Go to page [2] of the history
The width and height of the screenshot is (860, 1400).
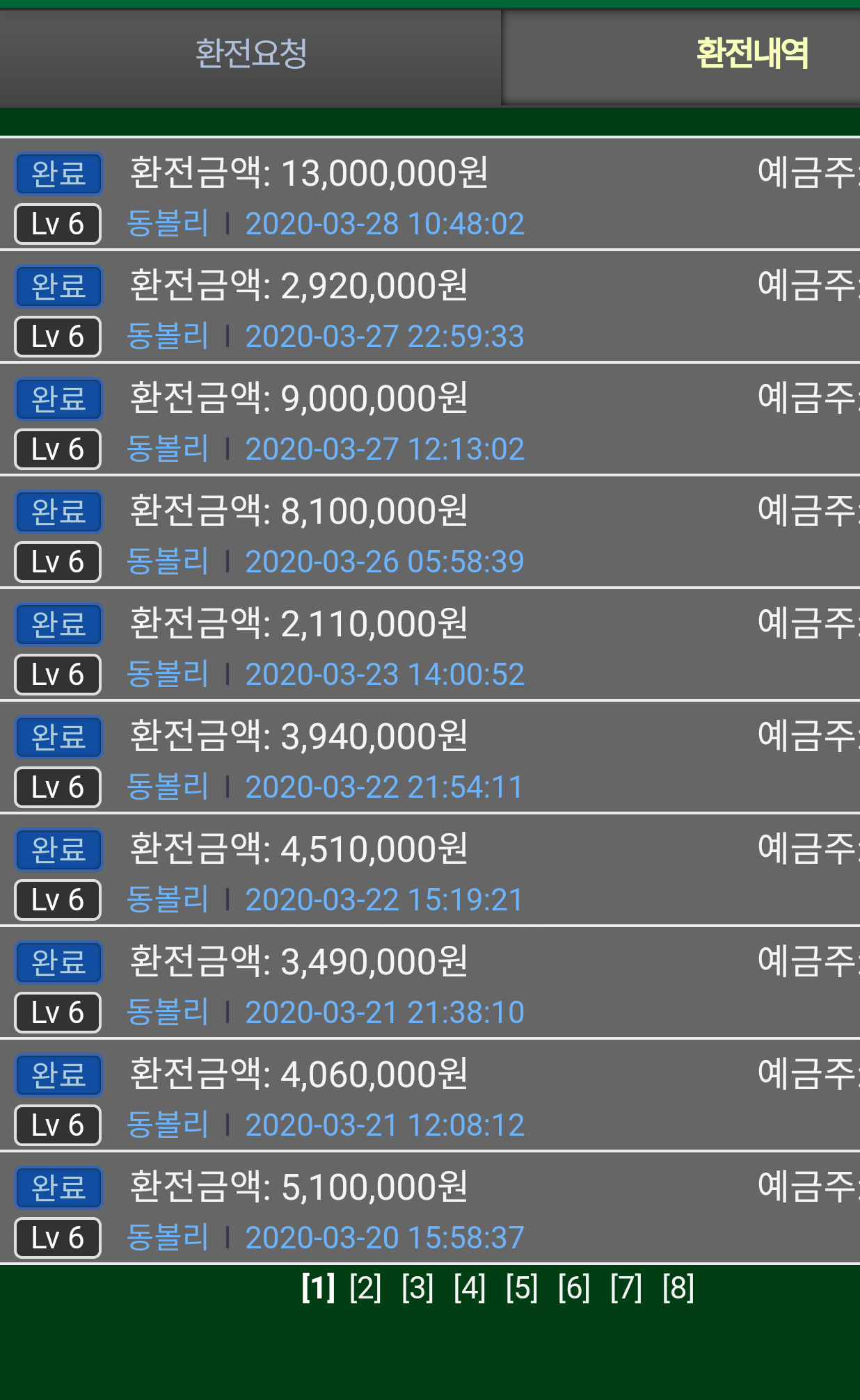[x=365, y=1288]
